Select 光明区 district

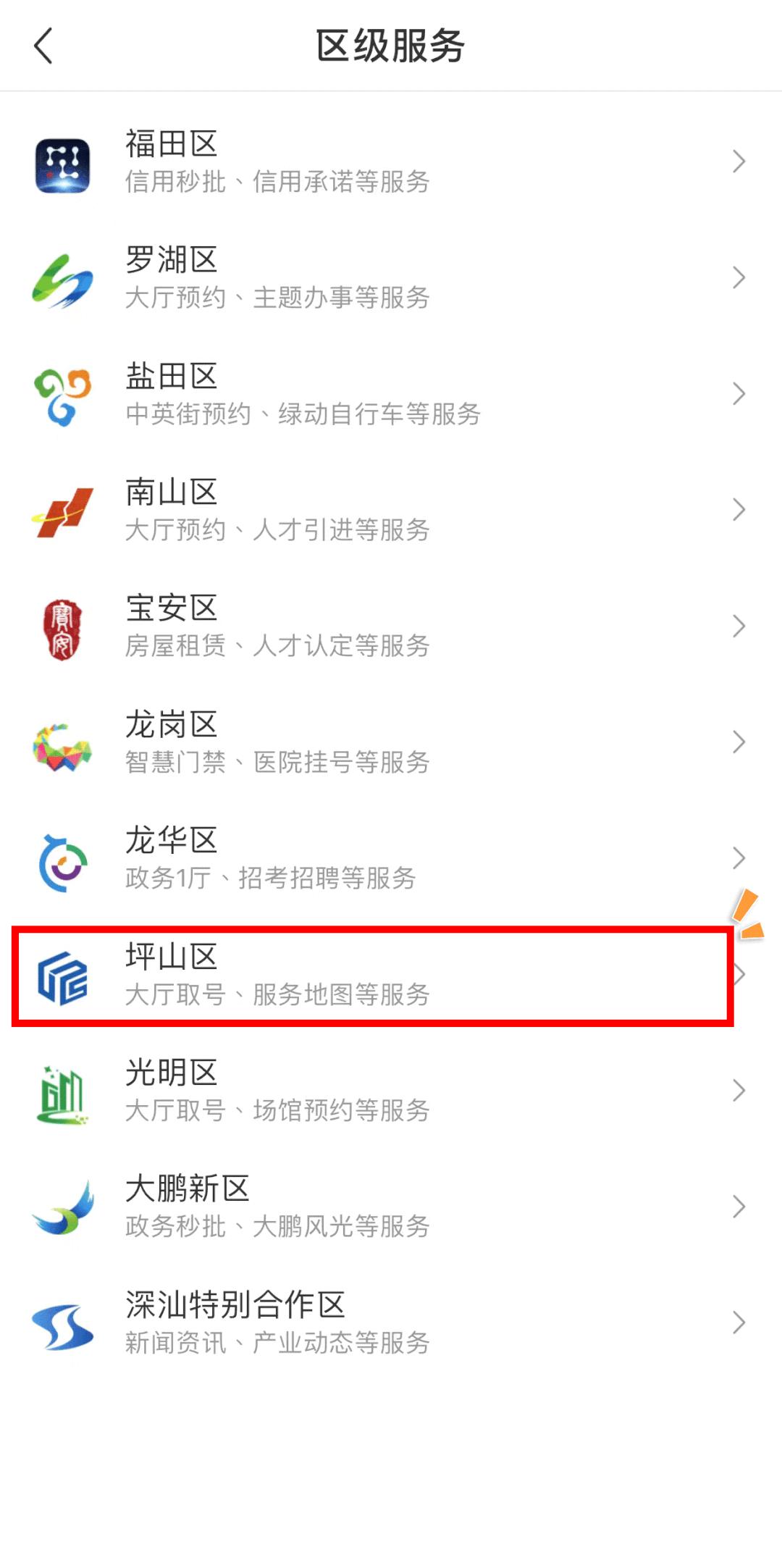click(x=391, y=1091)
